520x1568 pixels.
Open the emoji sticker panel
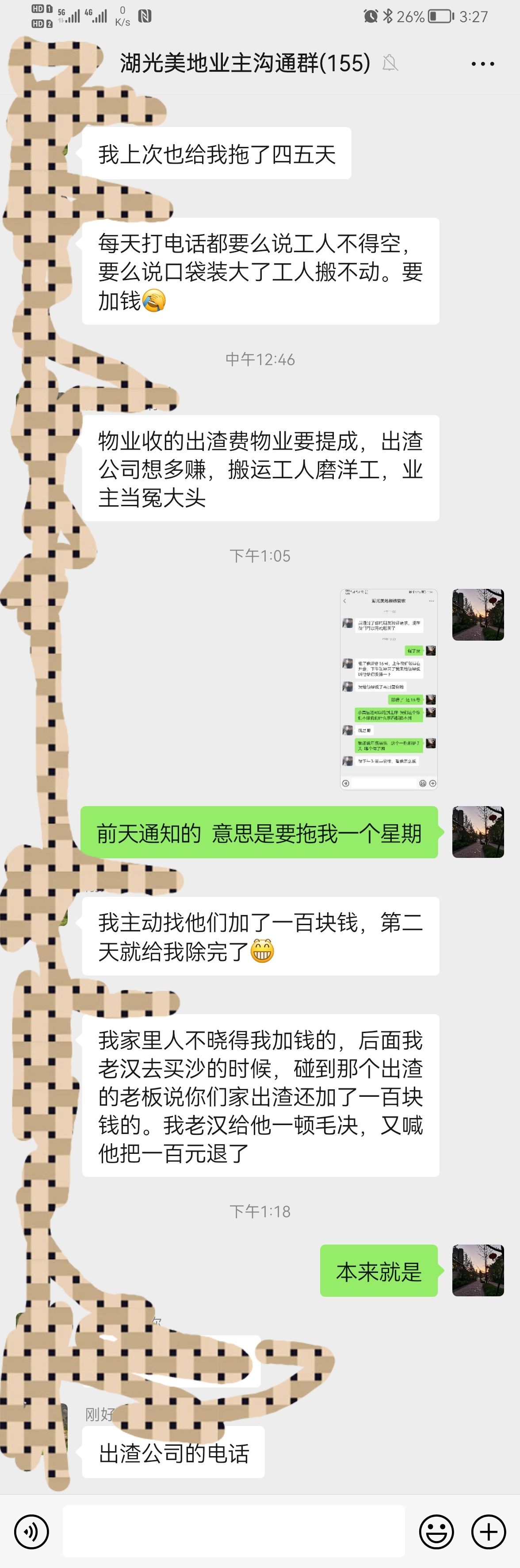pos(436,1531)
